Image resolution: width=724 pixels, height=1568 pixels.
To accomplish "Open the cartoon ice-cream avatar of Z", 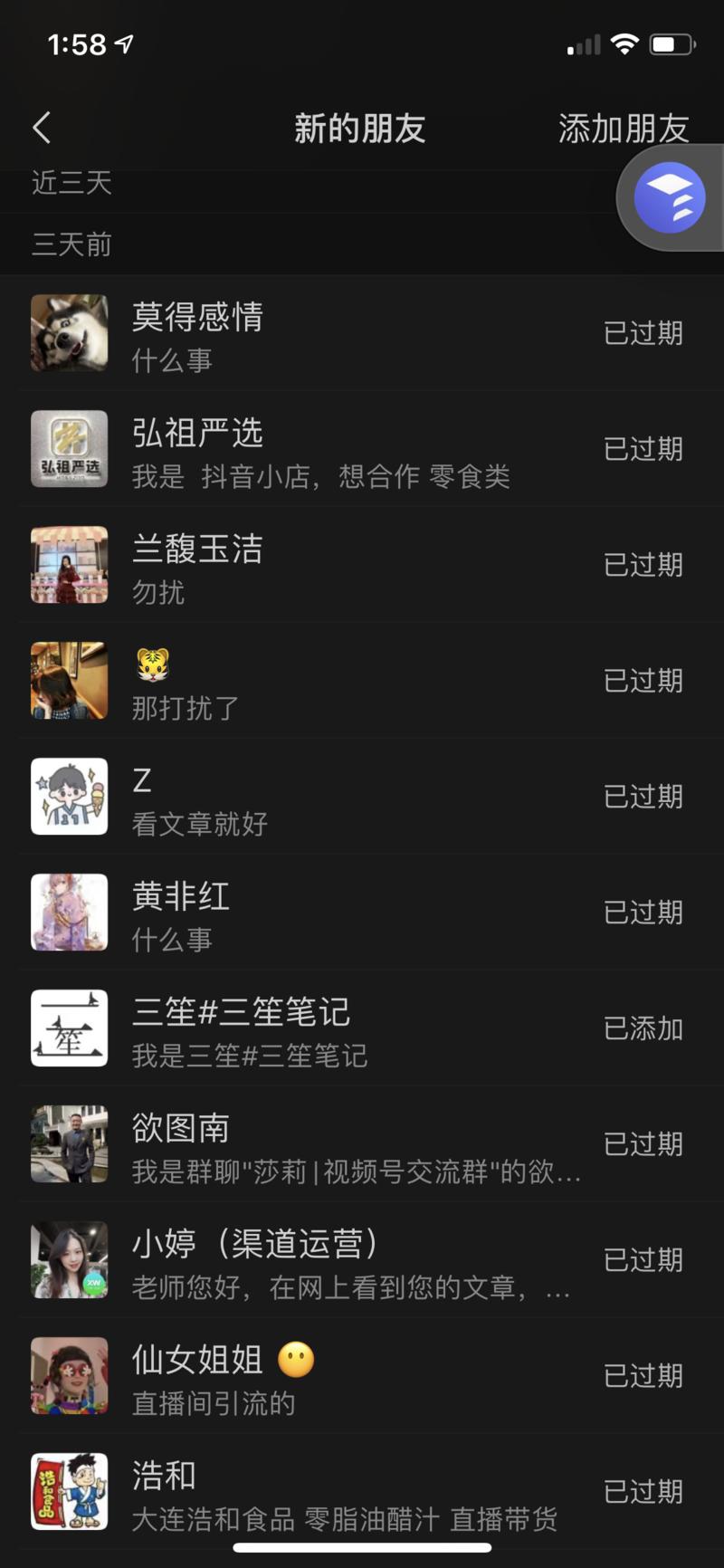I will [69, 797].
